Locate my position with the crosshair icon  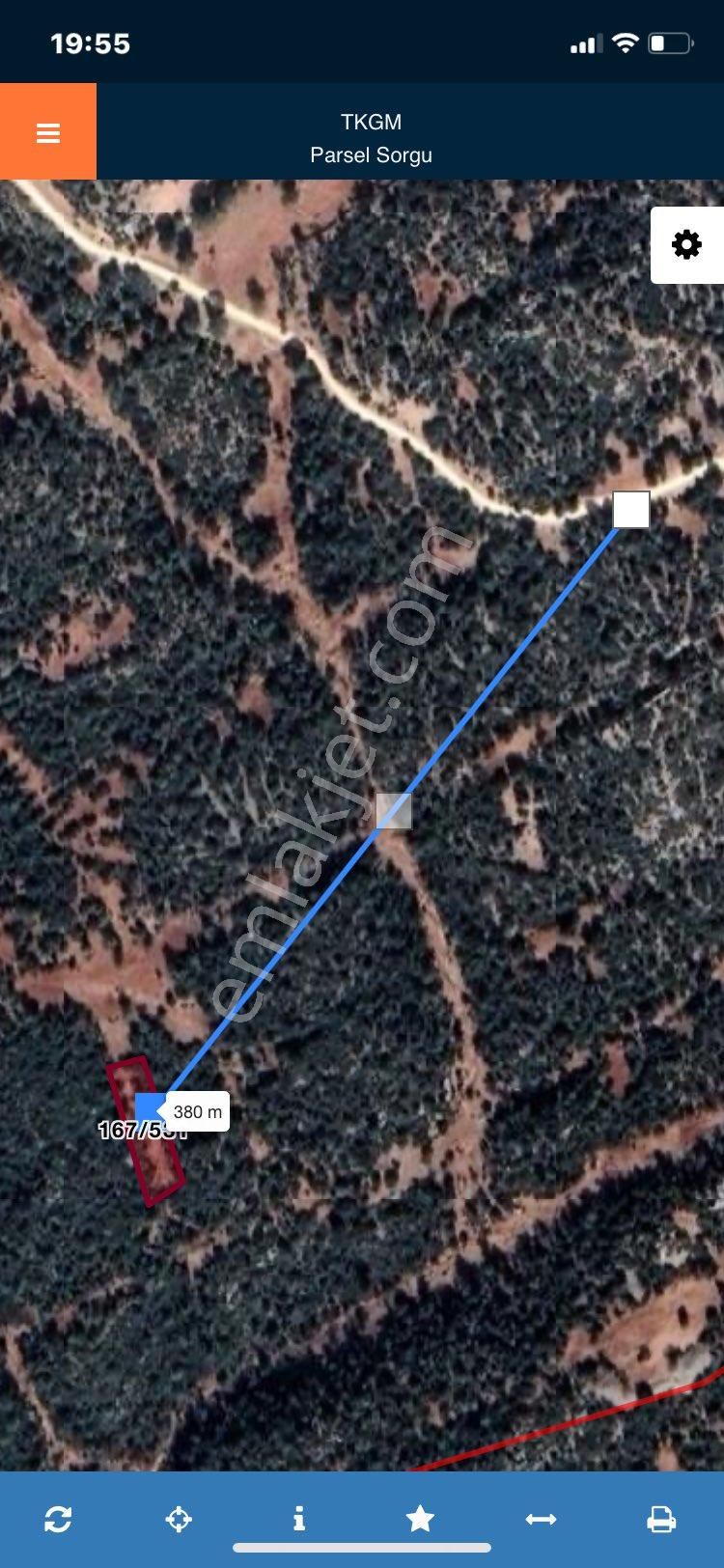click(x=179, y=1519)
